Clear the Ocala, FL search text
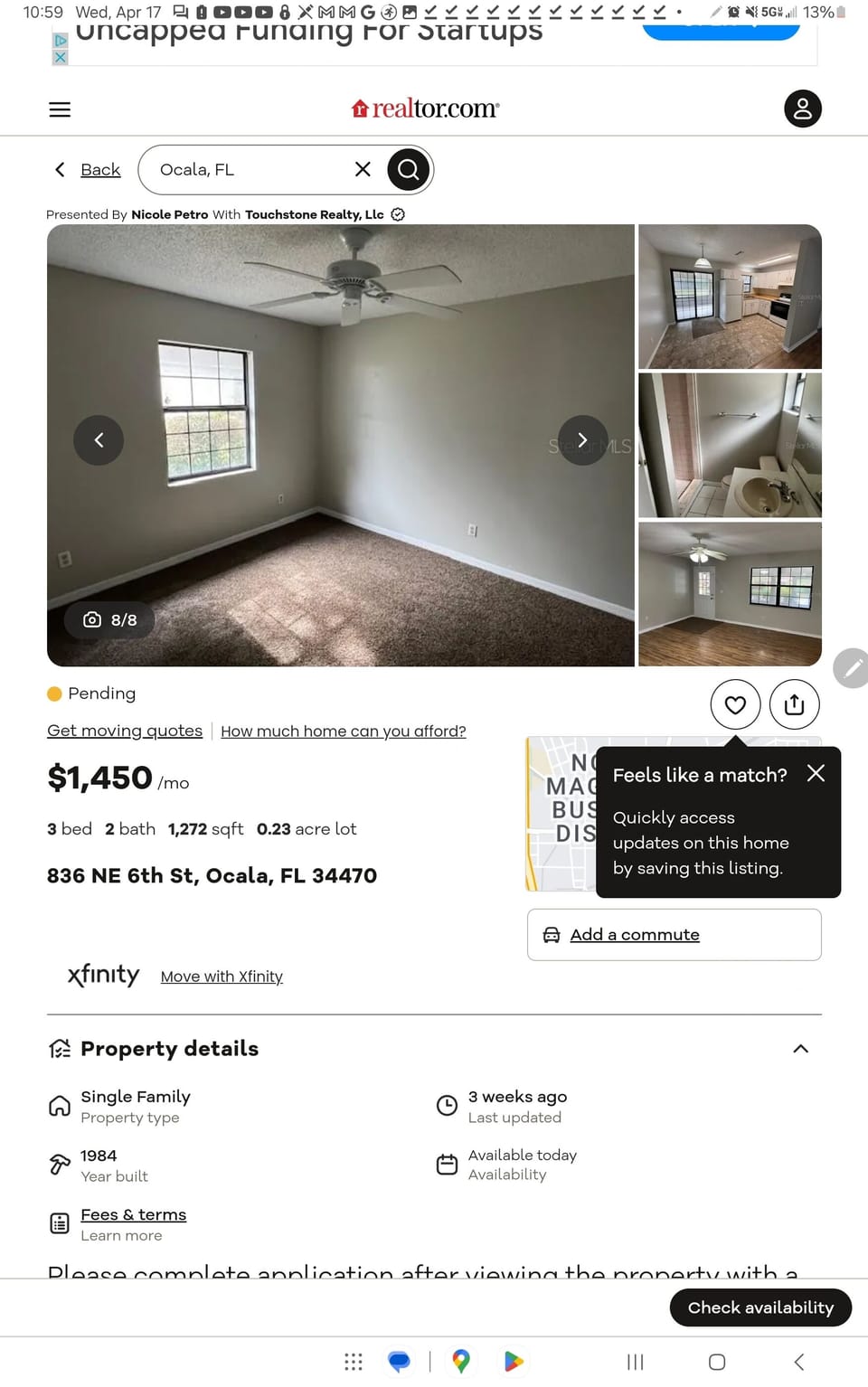This screenshot has height=1387, width=868. [x=363, y=169]
